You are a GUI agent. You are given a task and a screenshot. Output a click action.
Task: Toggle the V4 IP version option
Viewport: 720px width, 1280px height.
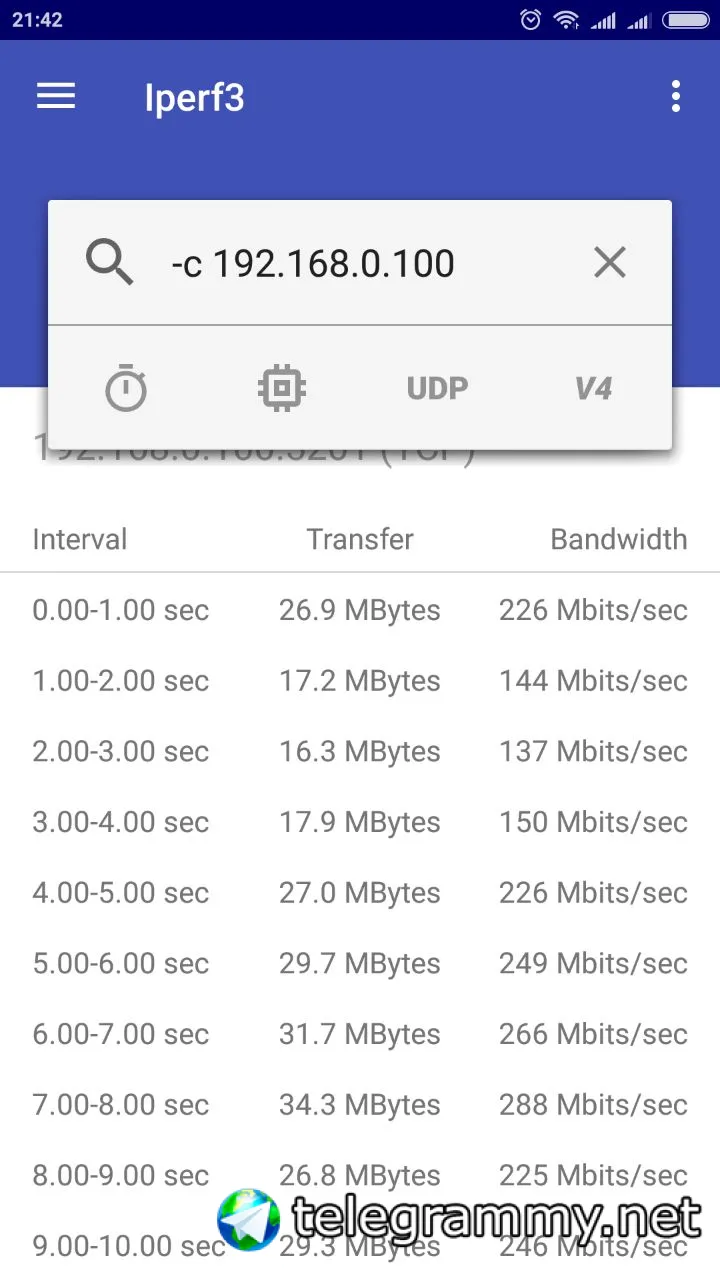(593, 388)
